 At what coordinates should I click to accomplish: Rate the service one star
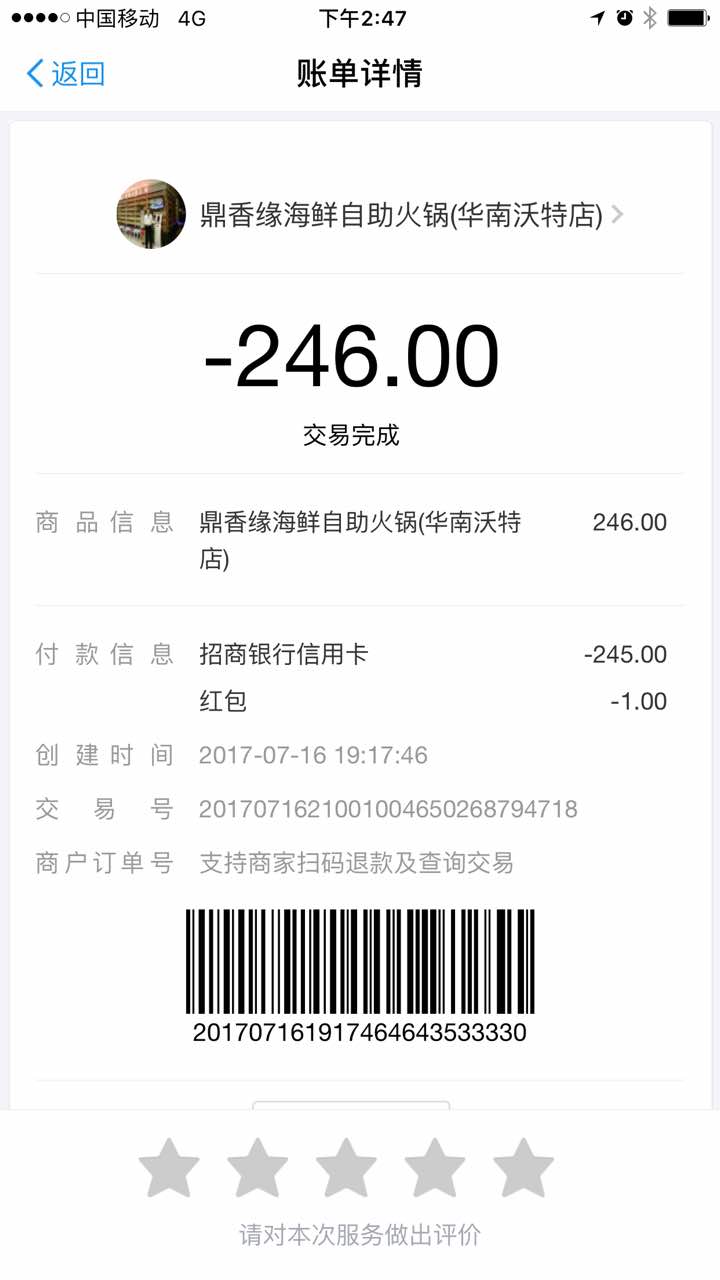[169, 1168]
